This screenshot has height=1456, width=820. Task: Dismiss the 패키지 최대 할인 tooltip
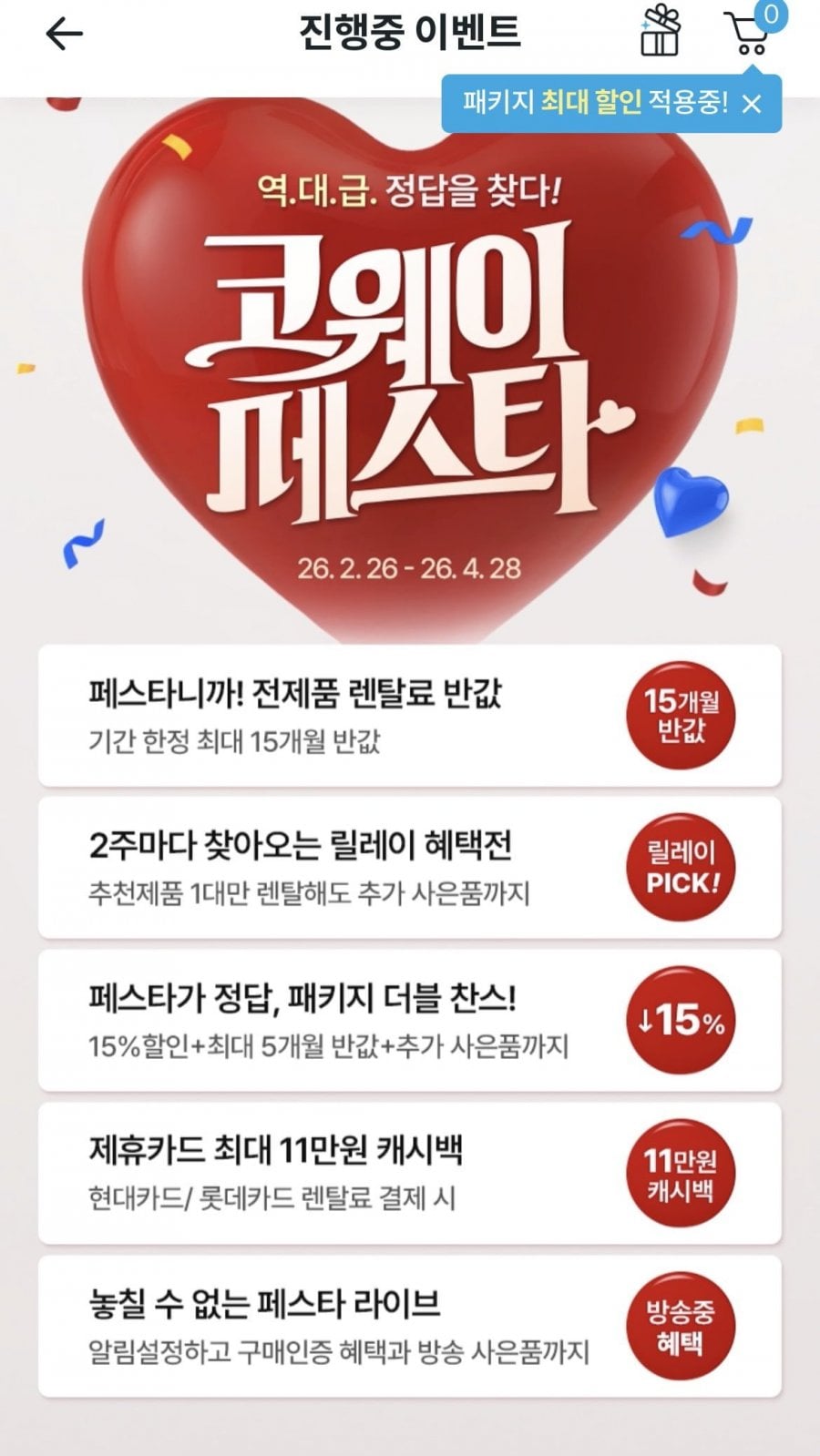click(752, 104)
